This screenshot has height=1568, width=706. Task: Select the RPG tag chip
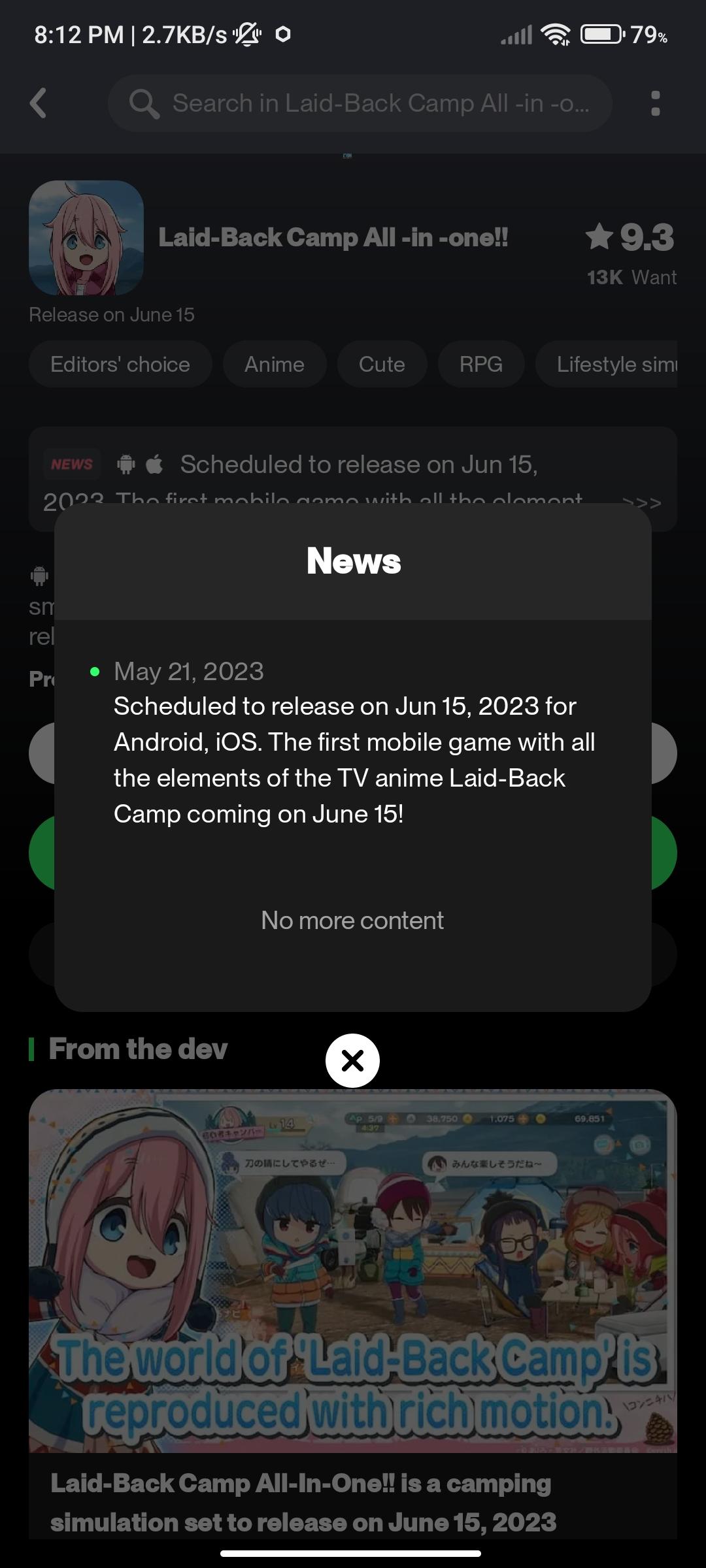tap(480, 364)
